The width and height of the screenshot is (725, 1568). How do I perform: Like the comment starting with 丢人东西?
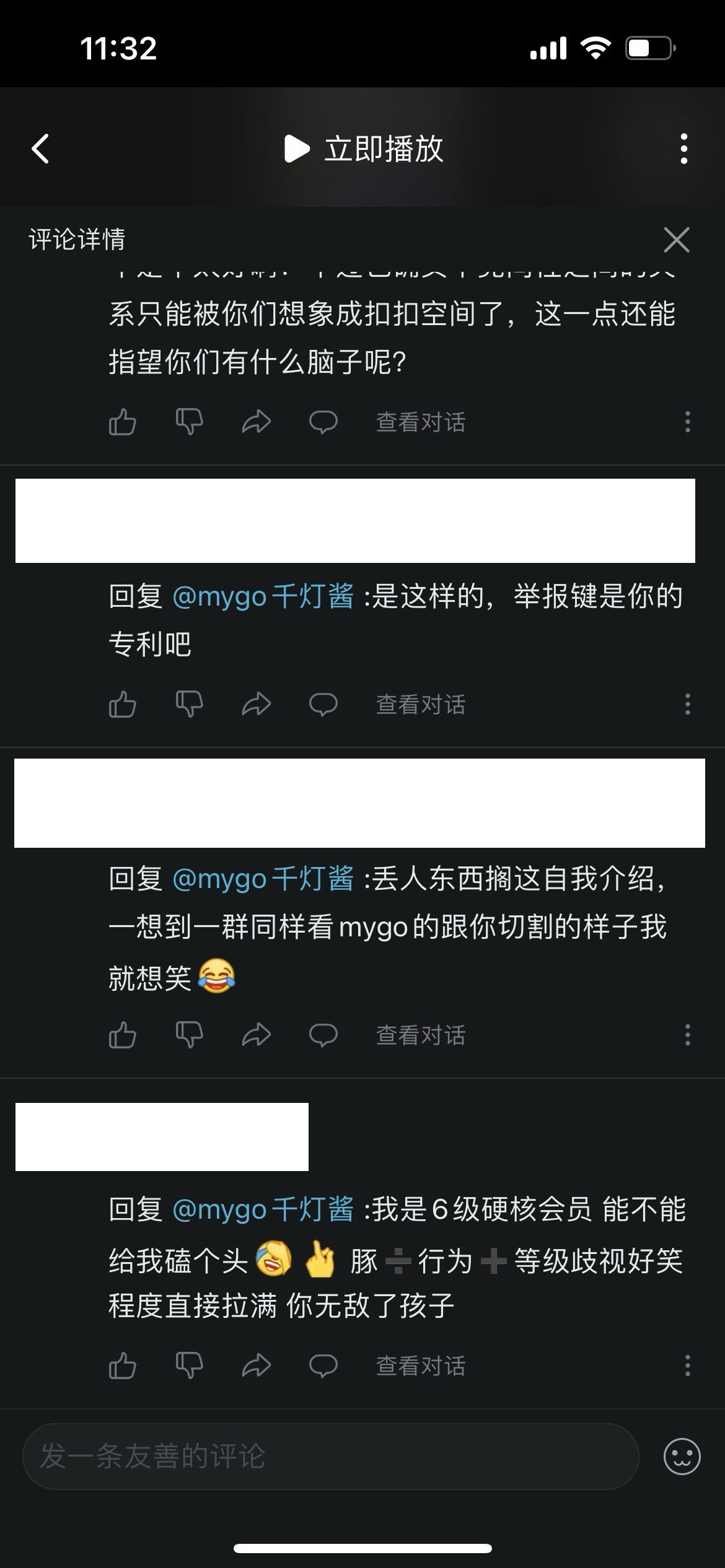coord(123,1035)
